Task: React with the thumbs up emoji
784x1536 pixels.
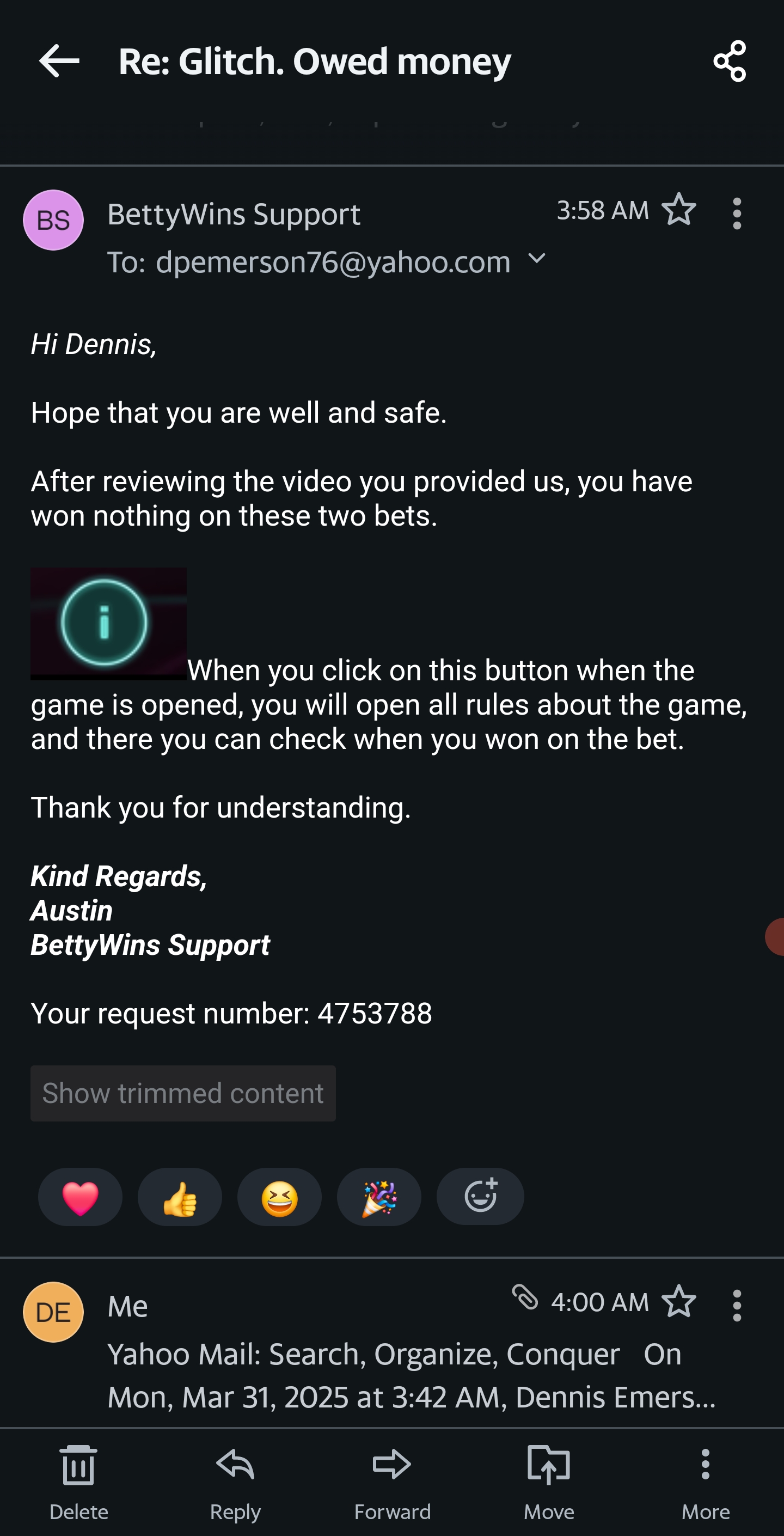Action: tap(180, 1197)
